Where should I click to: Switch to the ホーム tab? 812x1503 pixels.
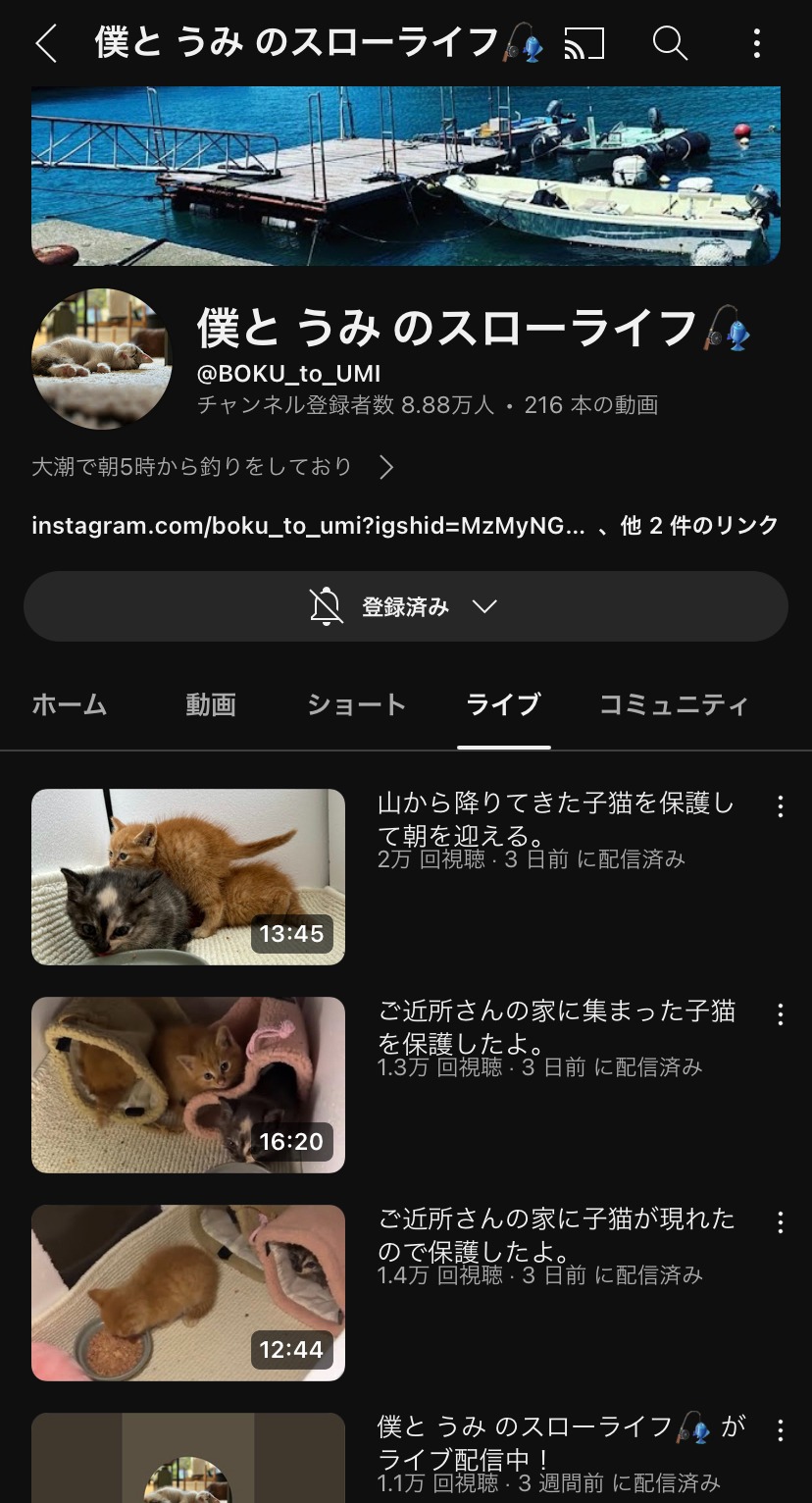point(69,704)
